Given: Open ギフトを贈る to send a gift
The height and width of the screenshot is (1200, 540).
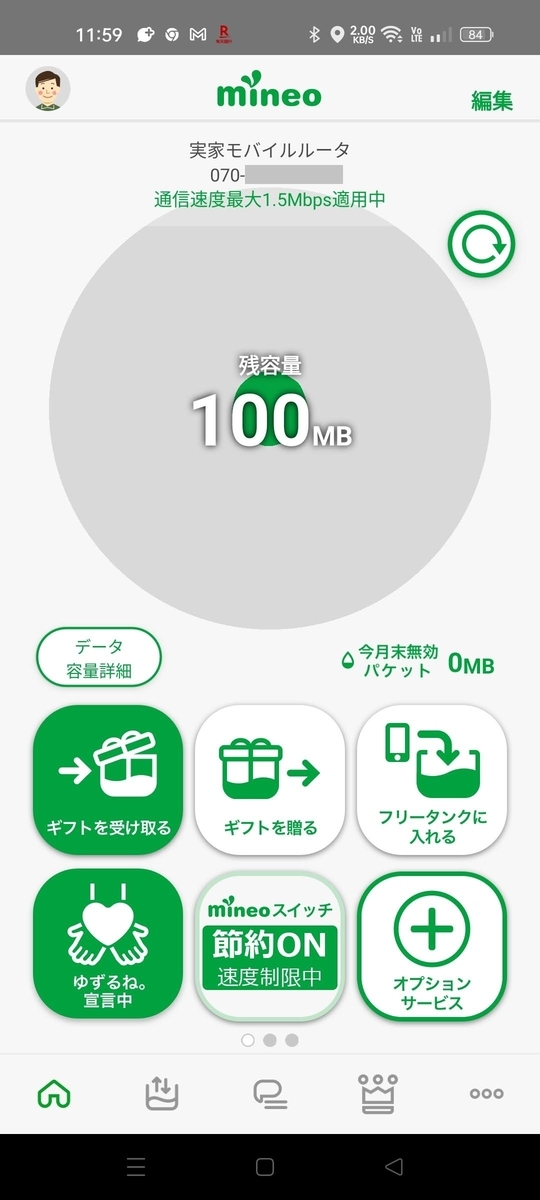Looking at the screenshot, I should [269, 779].
